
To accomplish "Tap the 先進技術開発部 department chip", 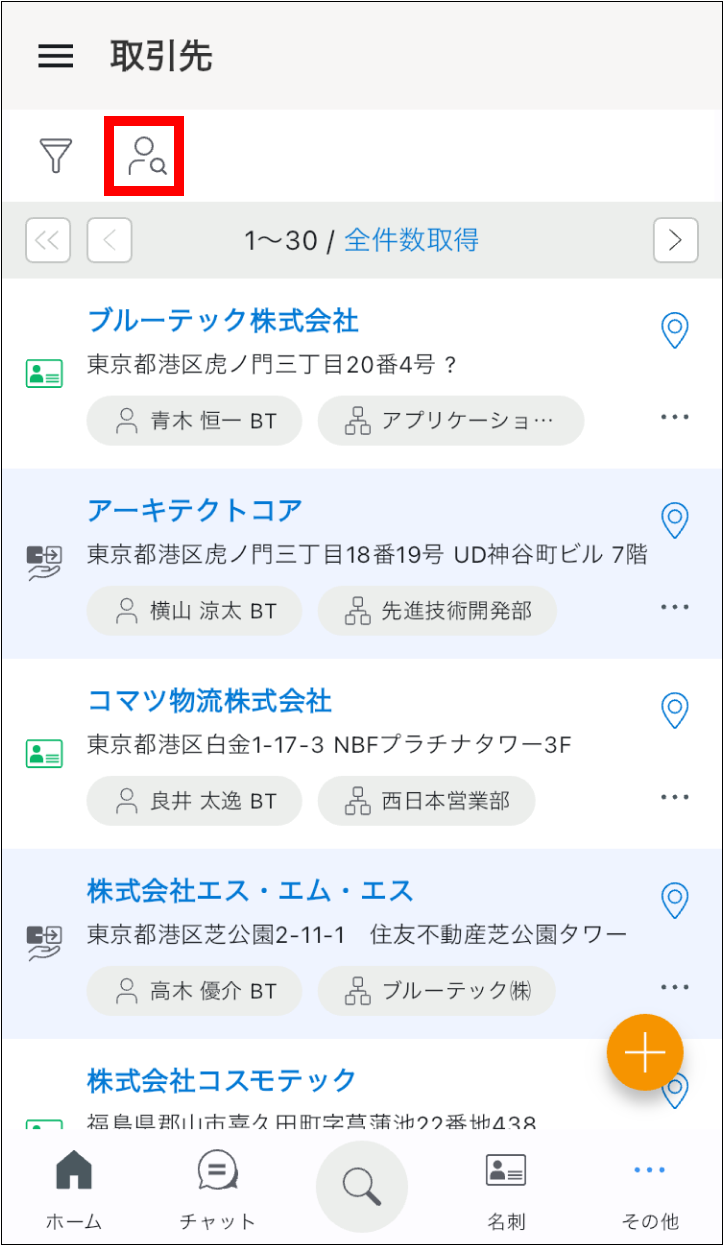I will pos(437,611).
